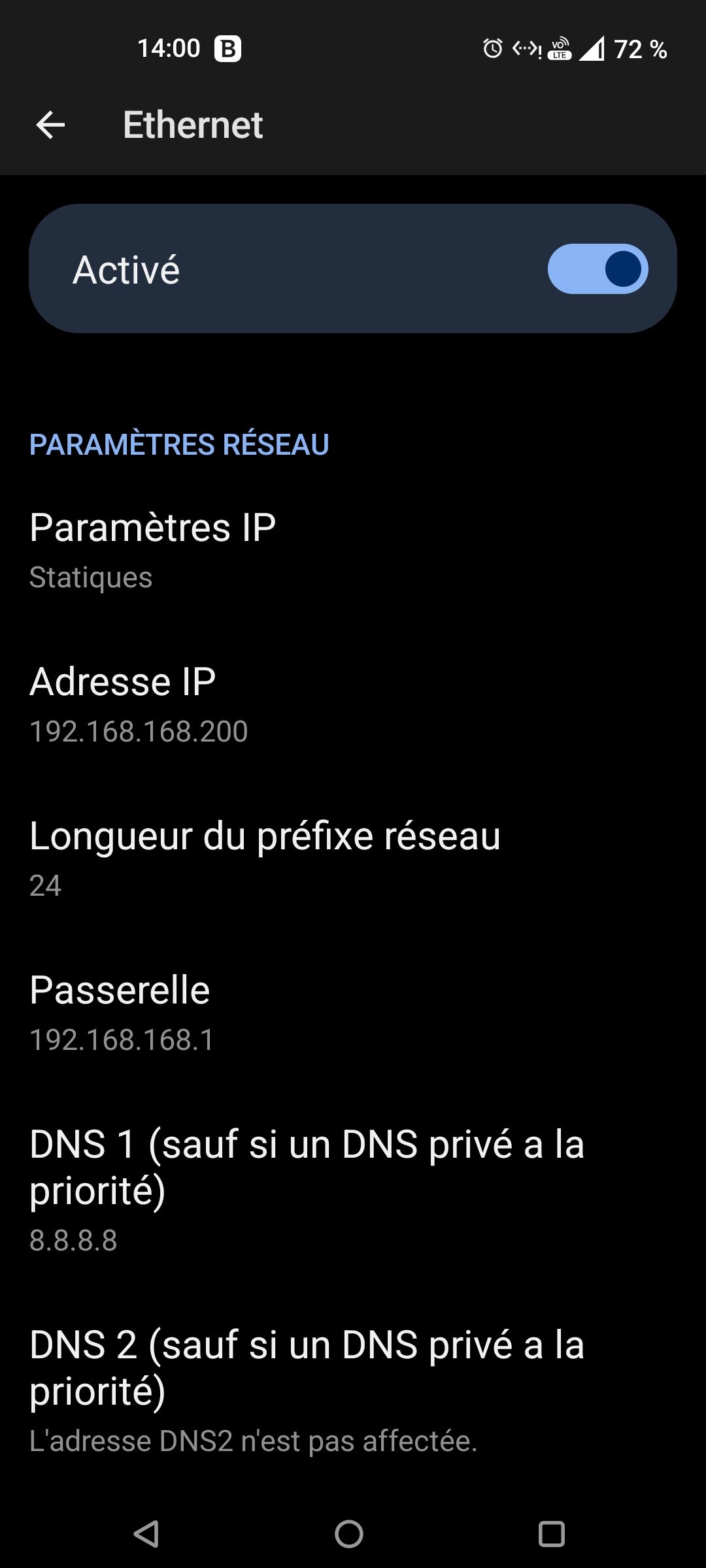Go back from Ethernet settings
The image size is (706, 1568).
50,125
